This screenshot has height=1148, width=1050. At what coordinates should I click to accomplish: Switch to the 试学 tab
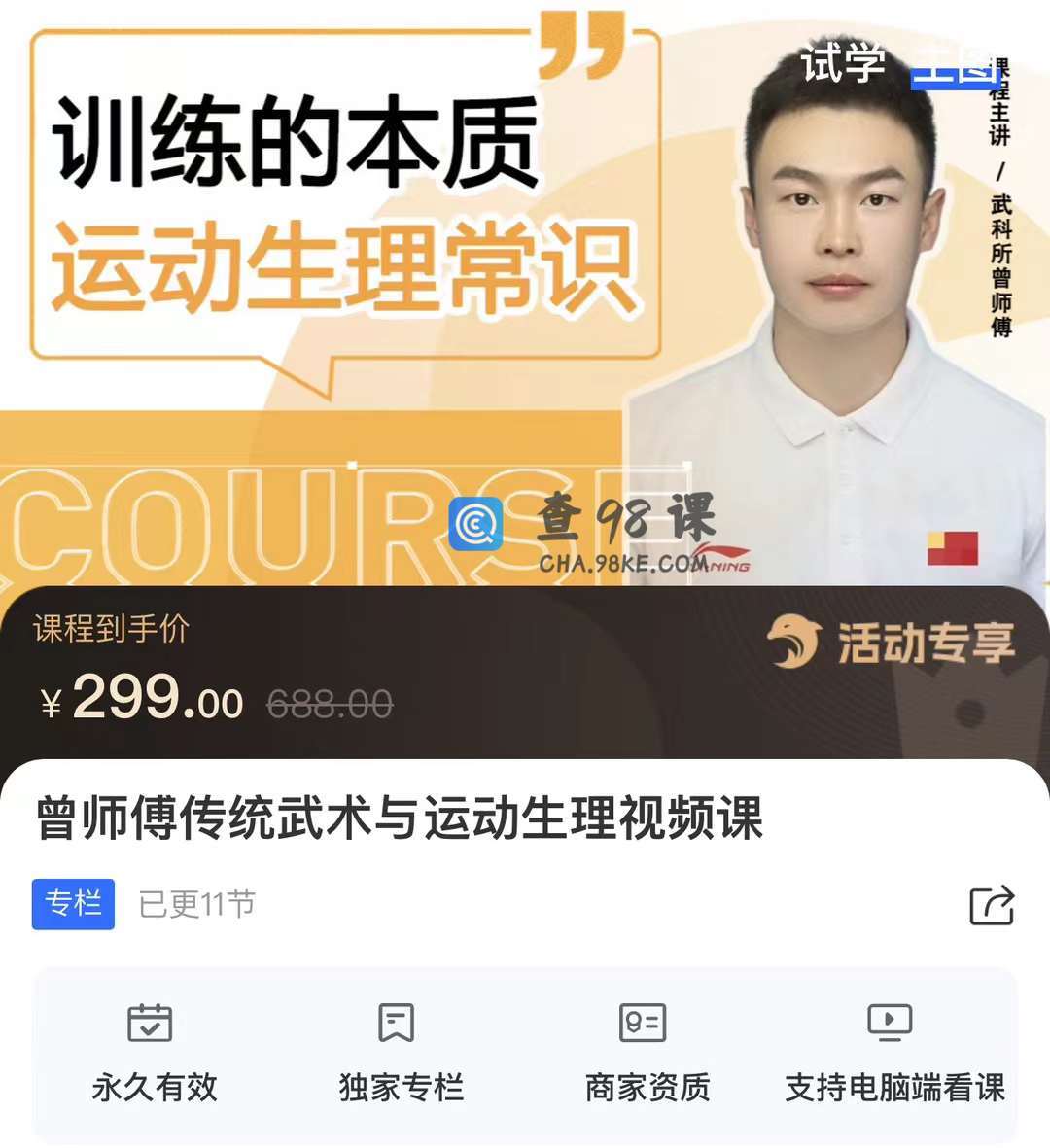coord(842,64)
